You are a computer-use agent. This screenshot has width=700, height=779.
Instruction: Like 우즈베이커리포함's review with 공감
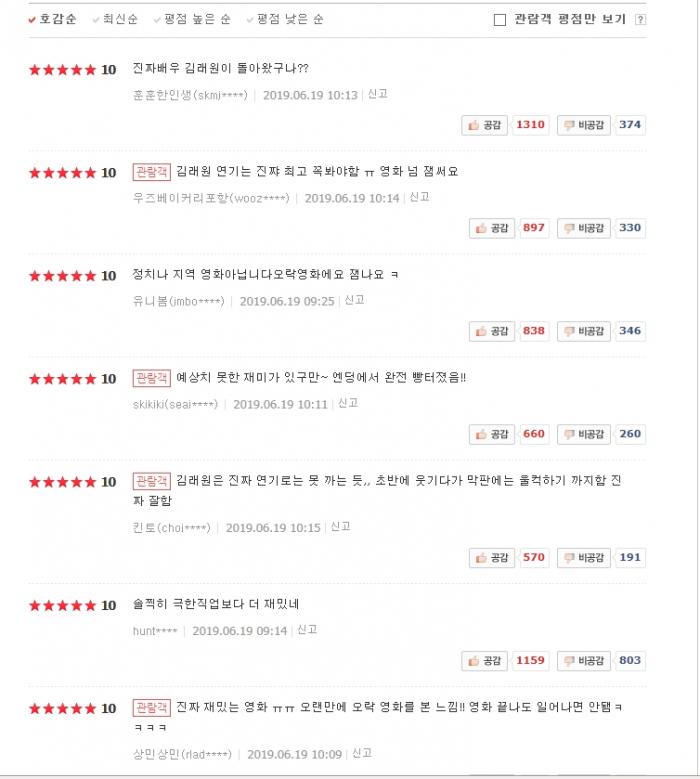click(493, 228)
